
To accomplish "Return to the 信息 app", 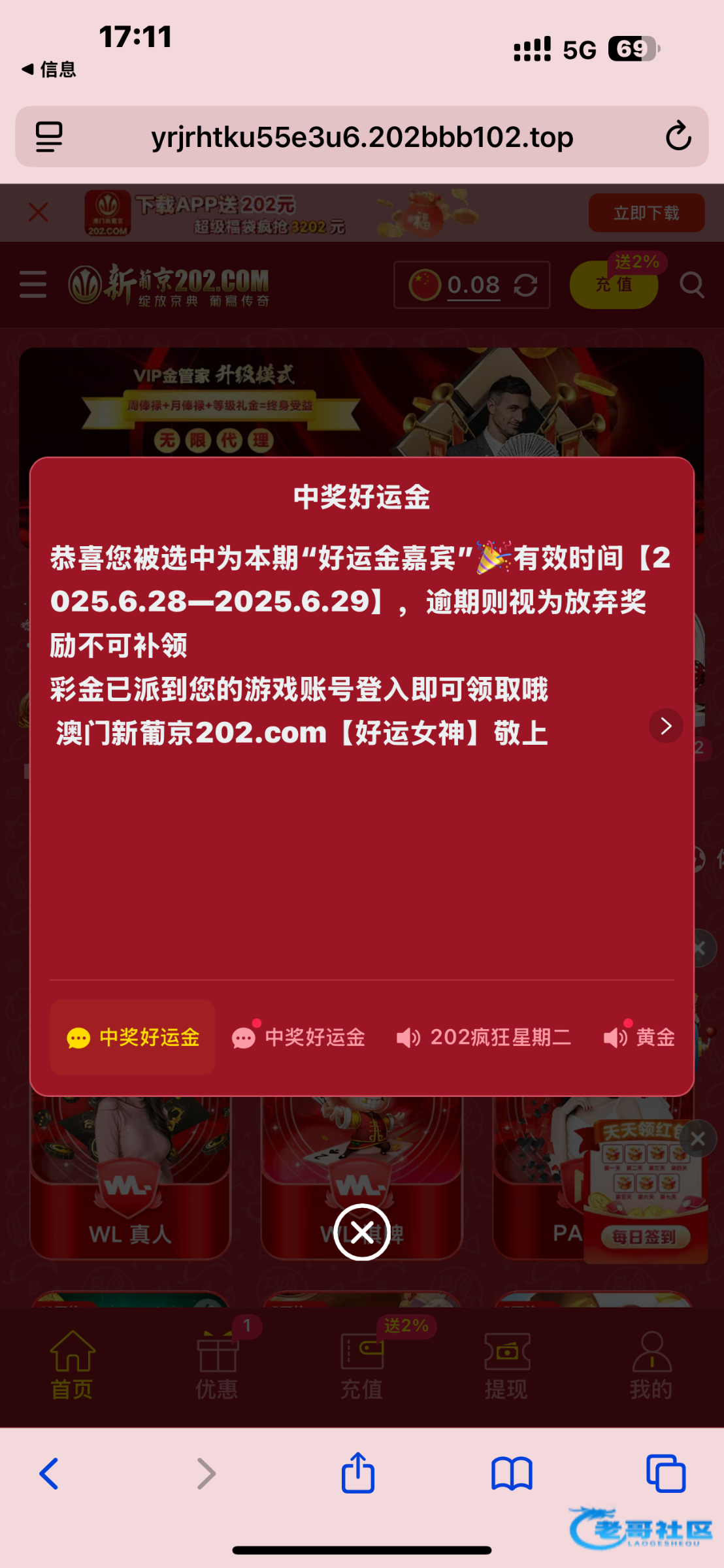I will 49,69.
